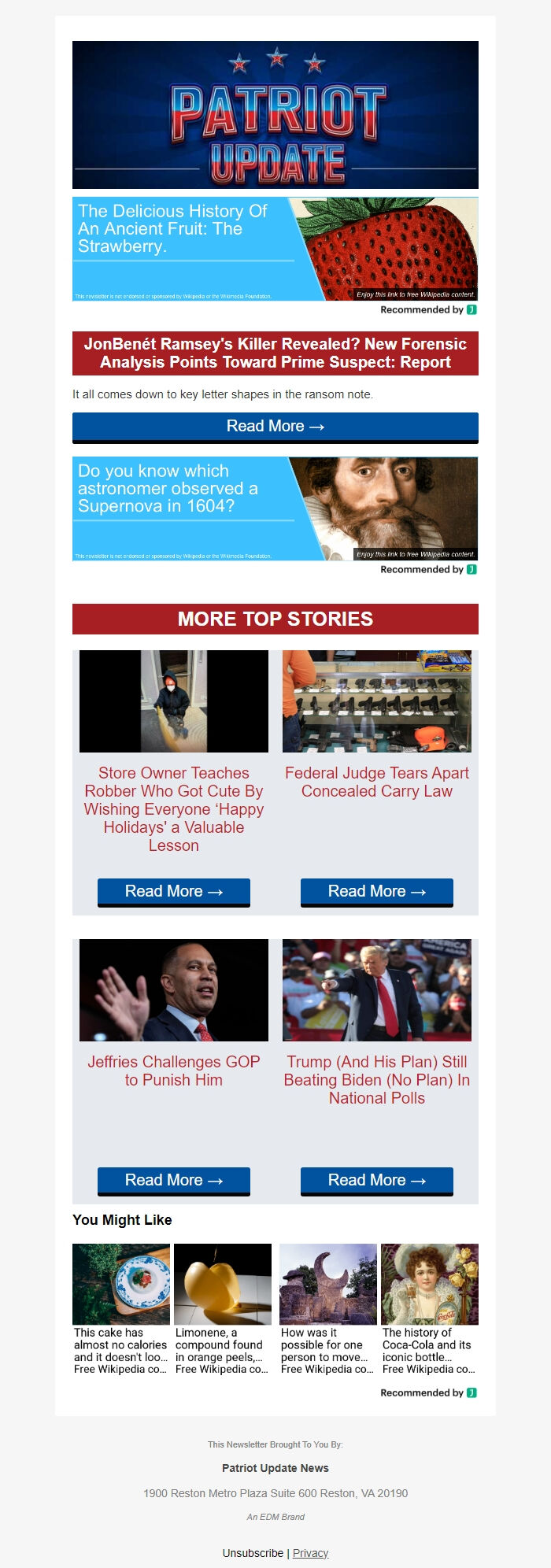The image size is (551, 1568).
Task: Open the strawberry history banner
Action: 275,249
